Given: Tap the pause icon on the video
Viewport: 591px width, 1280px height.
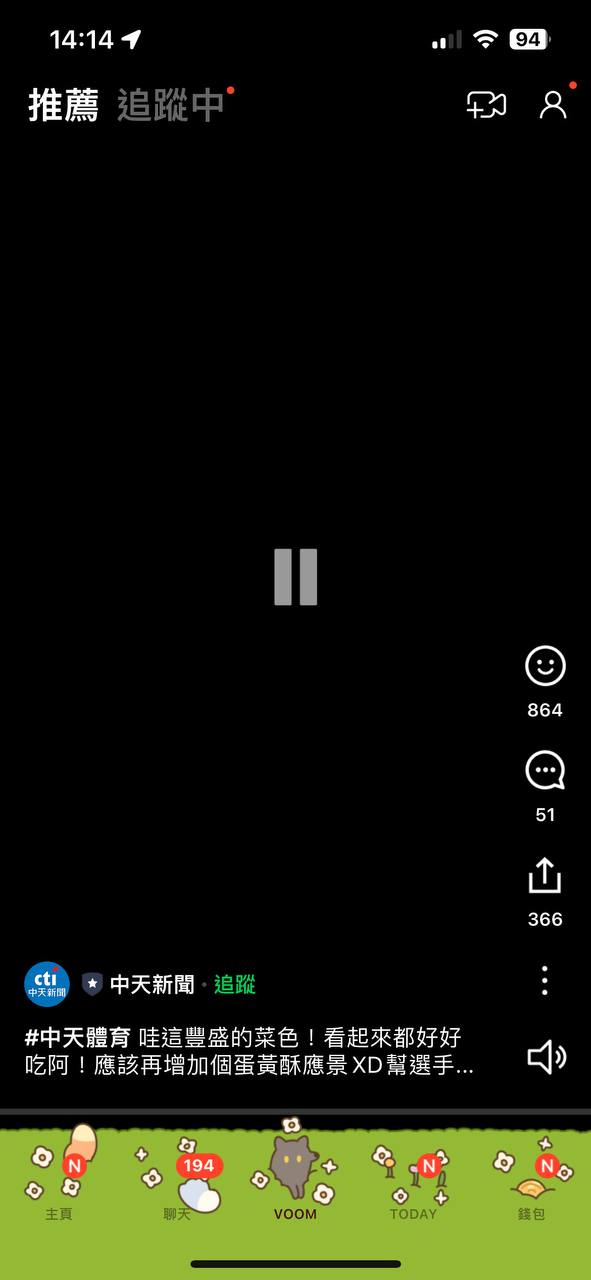Looking at the screenshot, I should 296,577.
